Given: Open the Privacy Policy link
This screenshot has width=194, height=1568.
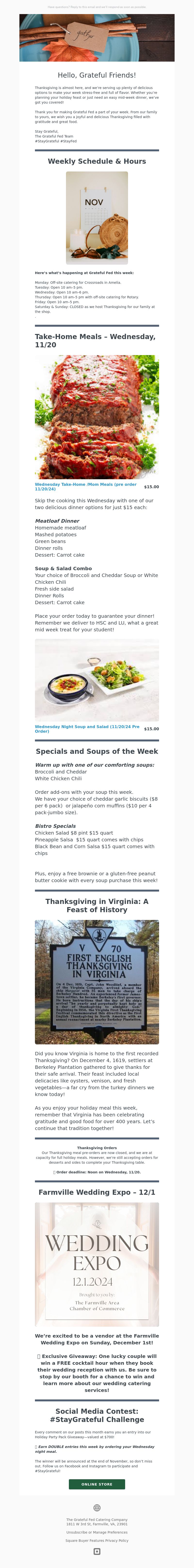Looking at the screenshot, I should (x=117, y=1541).
